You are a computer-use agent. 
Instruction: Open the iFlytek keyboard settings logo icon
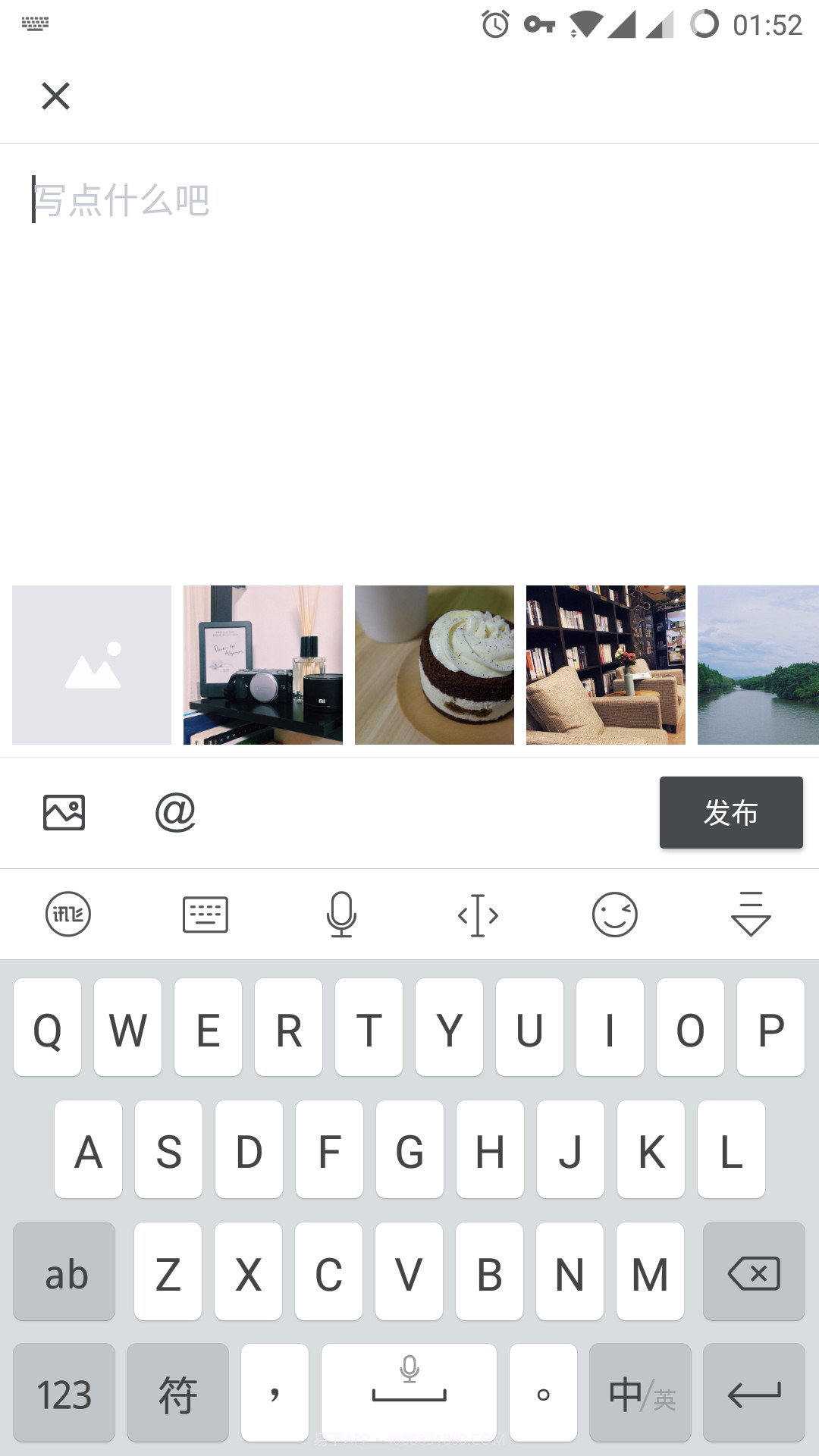coord(68,914)
